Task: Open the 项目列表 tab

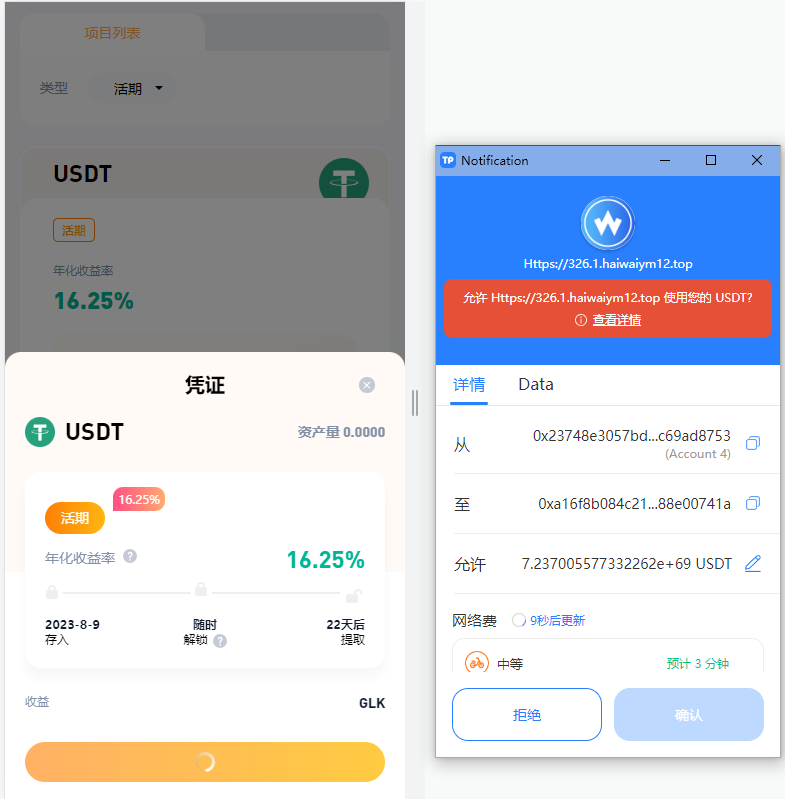Action: 112,33
